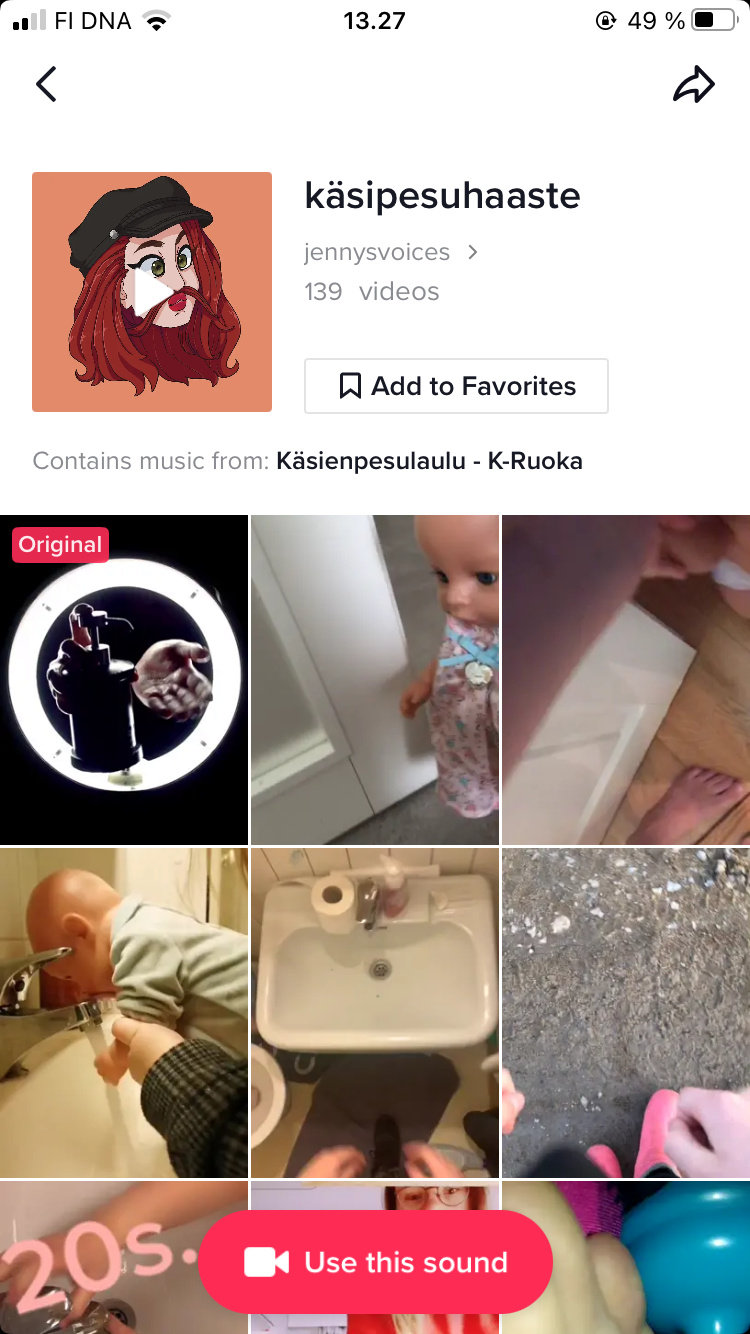This screenshot has width=750, height=1334.
Task: Tap Use this sound button
Action: pos(375,1262)
